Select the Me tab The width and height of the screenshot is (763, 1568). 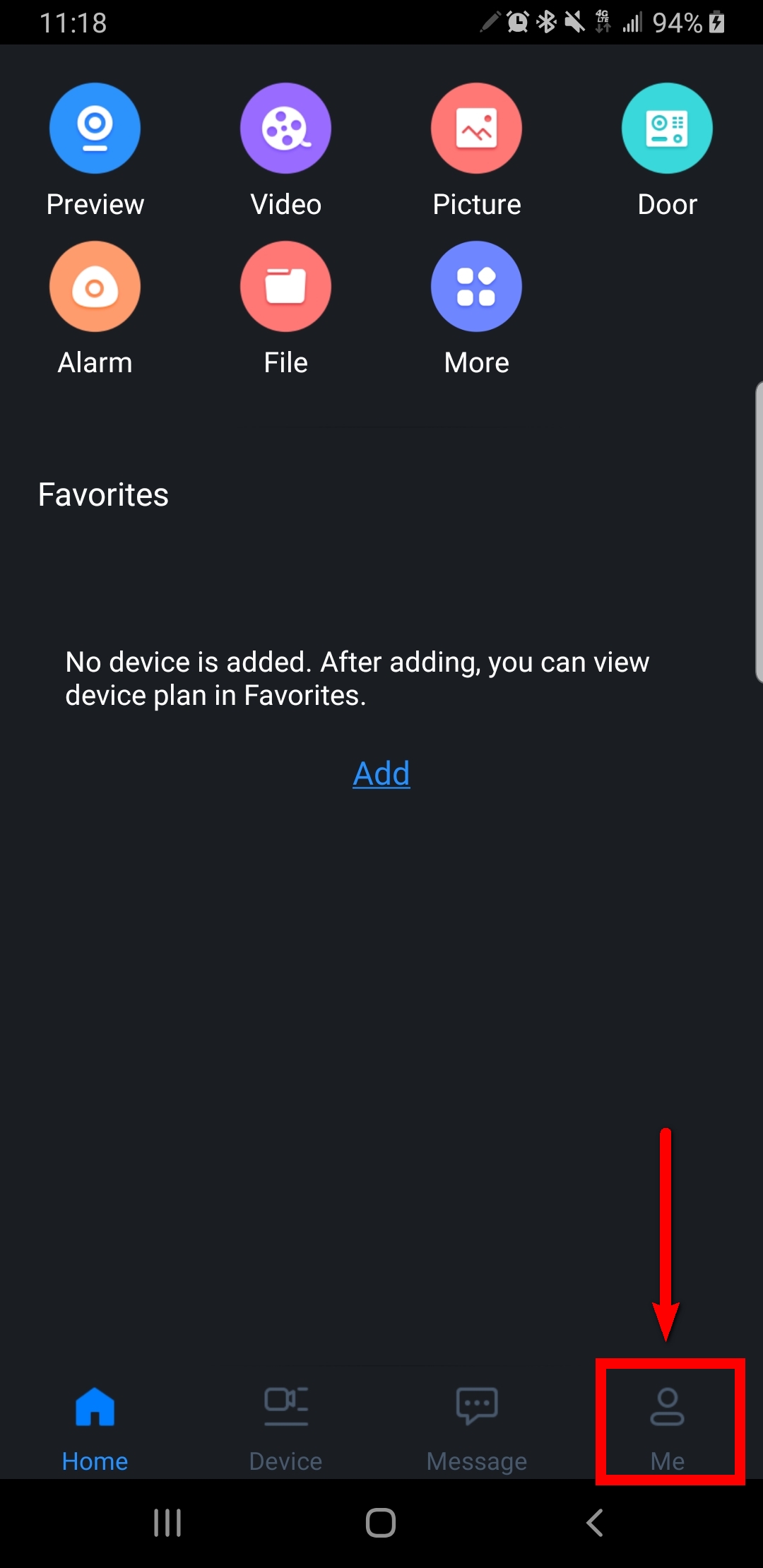pyautogui.click(x=668, y=1427)
